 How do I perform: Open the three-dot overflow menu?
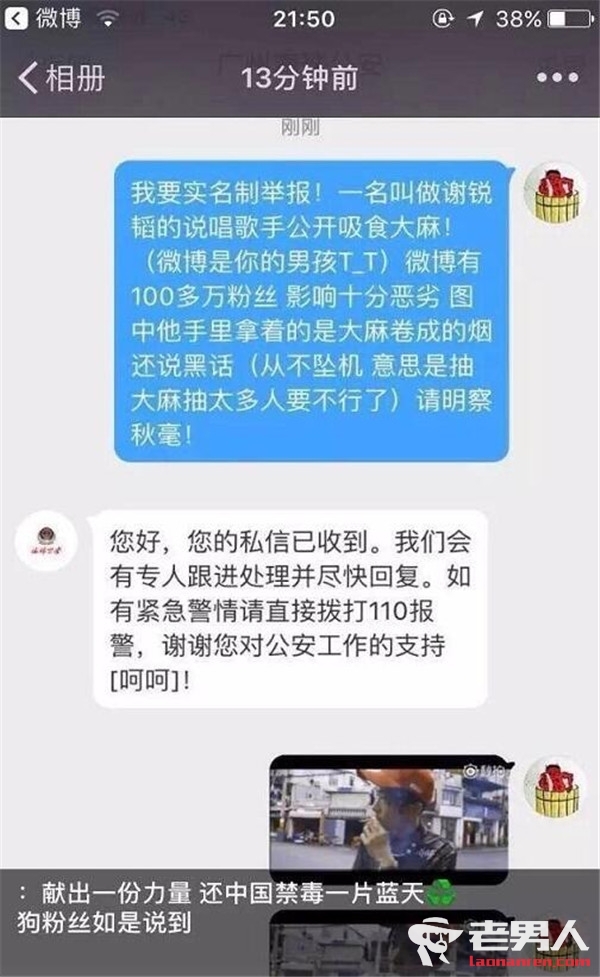[557, 78]
